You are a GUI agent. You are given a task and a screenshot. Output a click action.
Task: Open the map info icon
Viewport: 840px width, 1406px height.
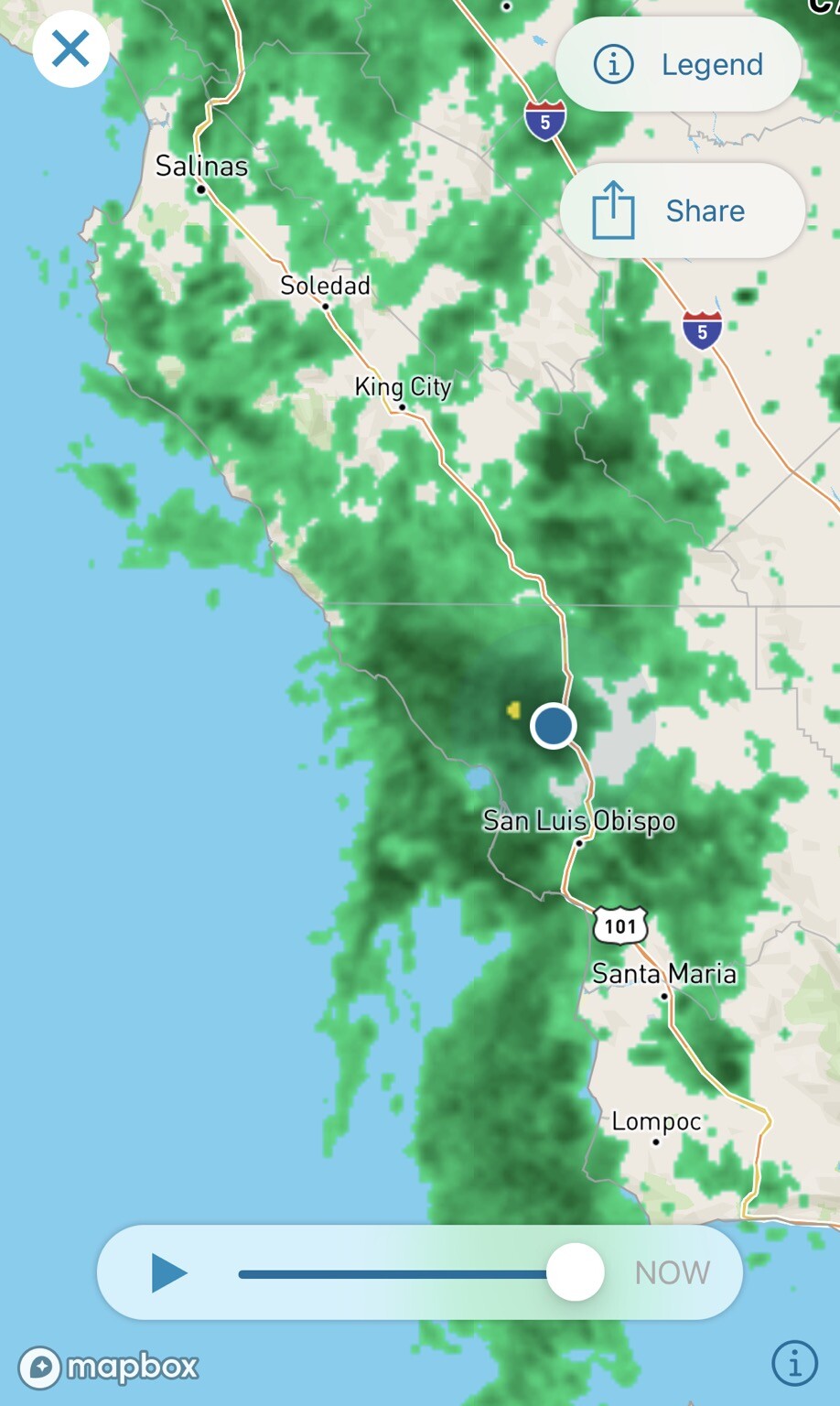pos(794,1361)
